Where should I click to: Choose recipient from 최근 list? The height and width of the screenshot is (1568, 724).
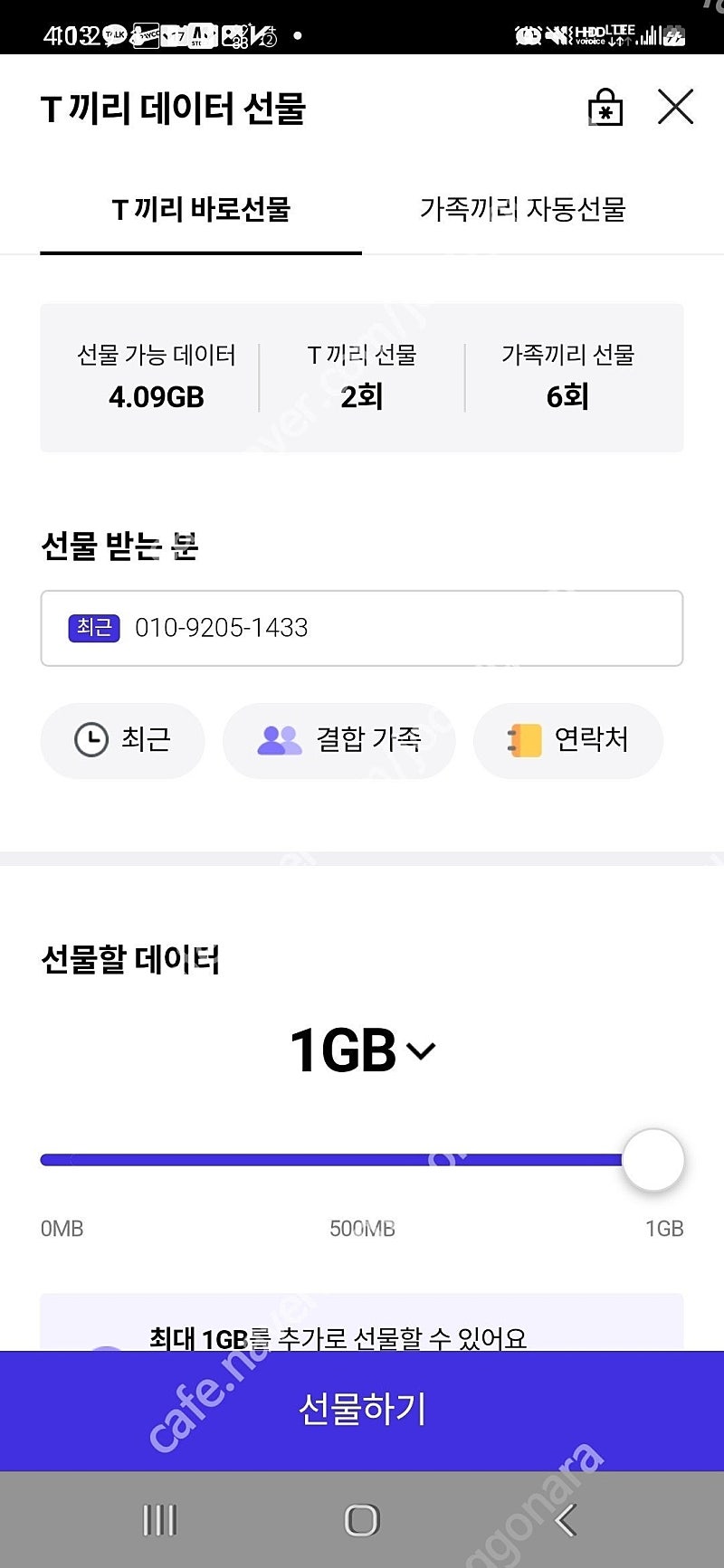point(122,740)
